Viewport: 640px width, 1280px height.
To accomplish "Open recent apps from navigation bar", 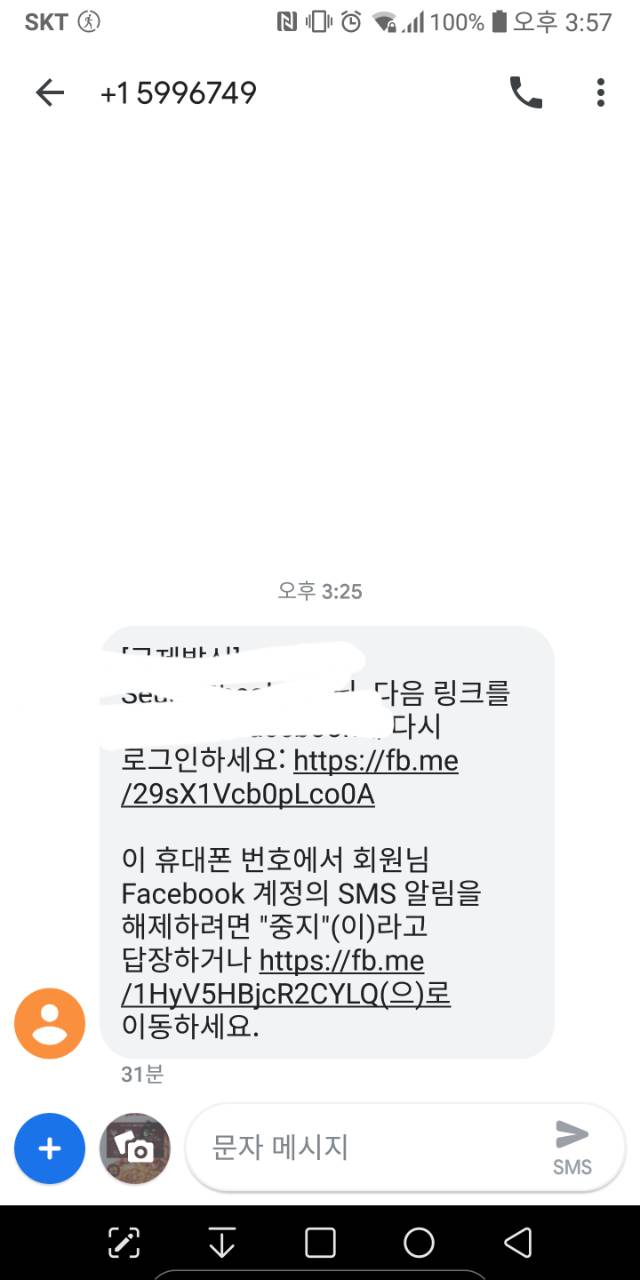I will tap(320, 1243).
